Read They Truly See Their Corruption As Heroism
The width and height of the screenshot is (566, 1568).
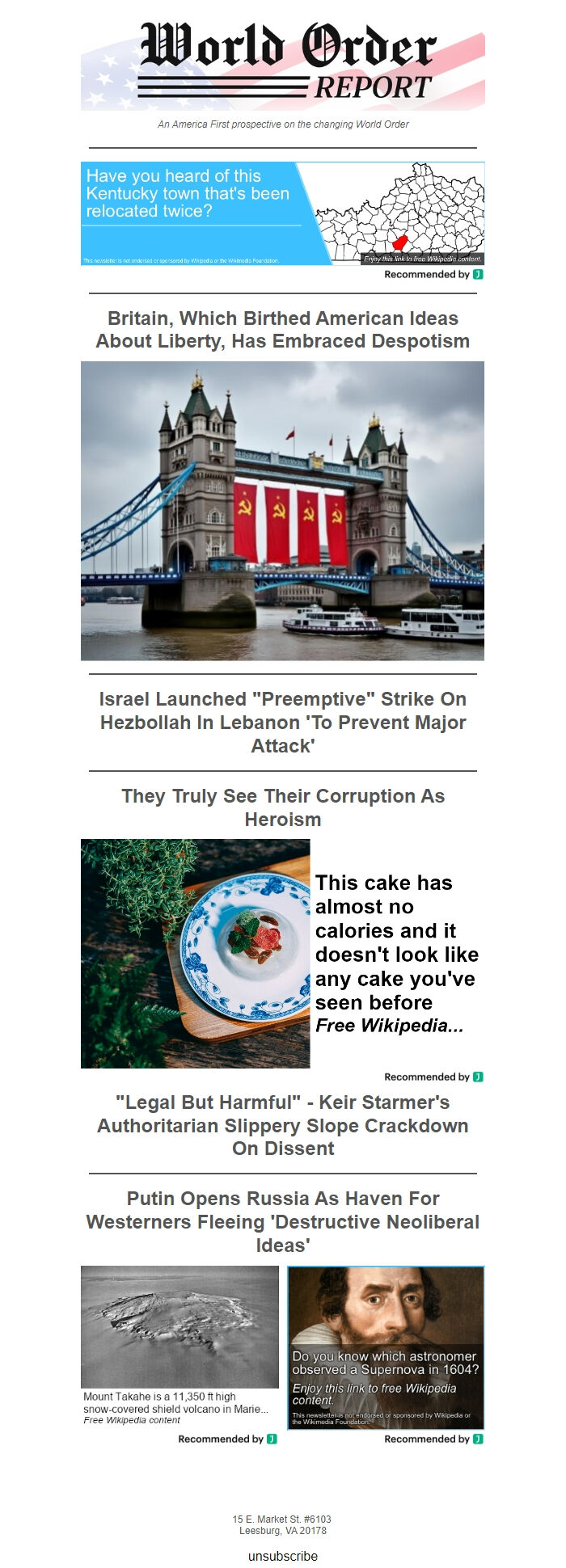point(282,807)
